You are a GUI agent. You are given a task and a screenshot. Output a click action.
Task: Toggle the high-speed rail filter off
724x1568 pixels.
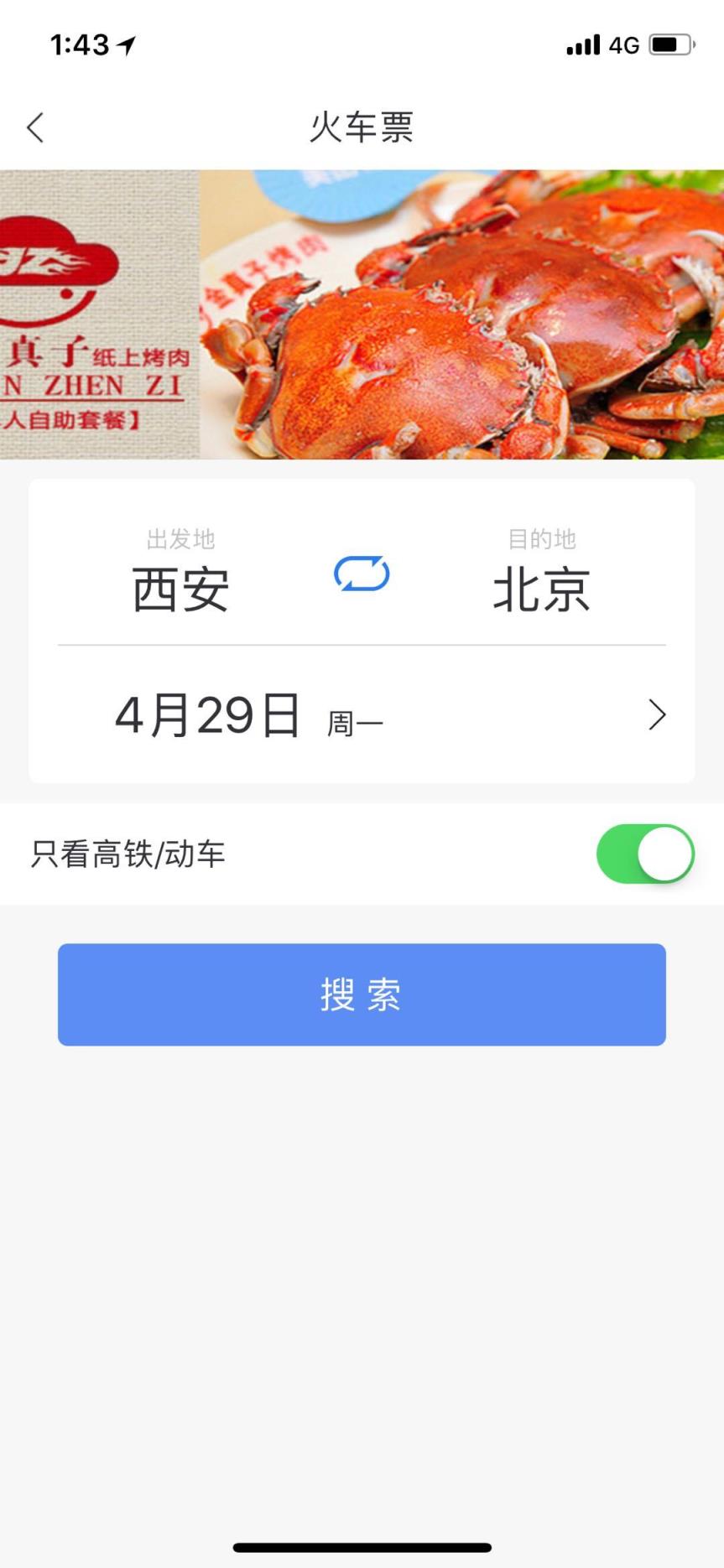[644, 853]
